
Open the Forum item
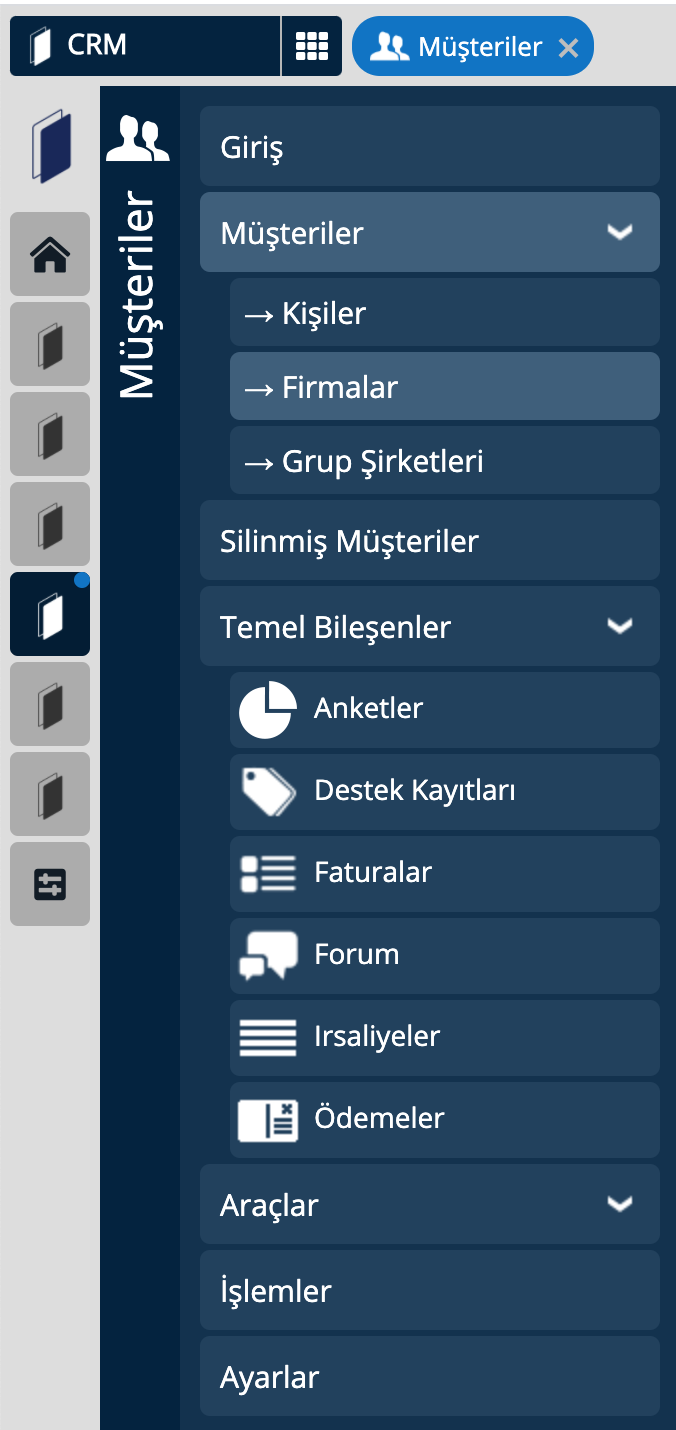click(445, 956)
